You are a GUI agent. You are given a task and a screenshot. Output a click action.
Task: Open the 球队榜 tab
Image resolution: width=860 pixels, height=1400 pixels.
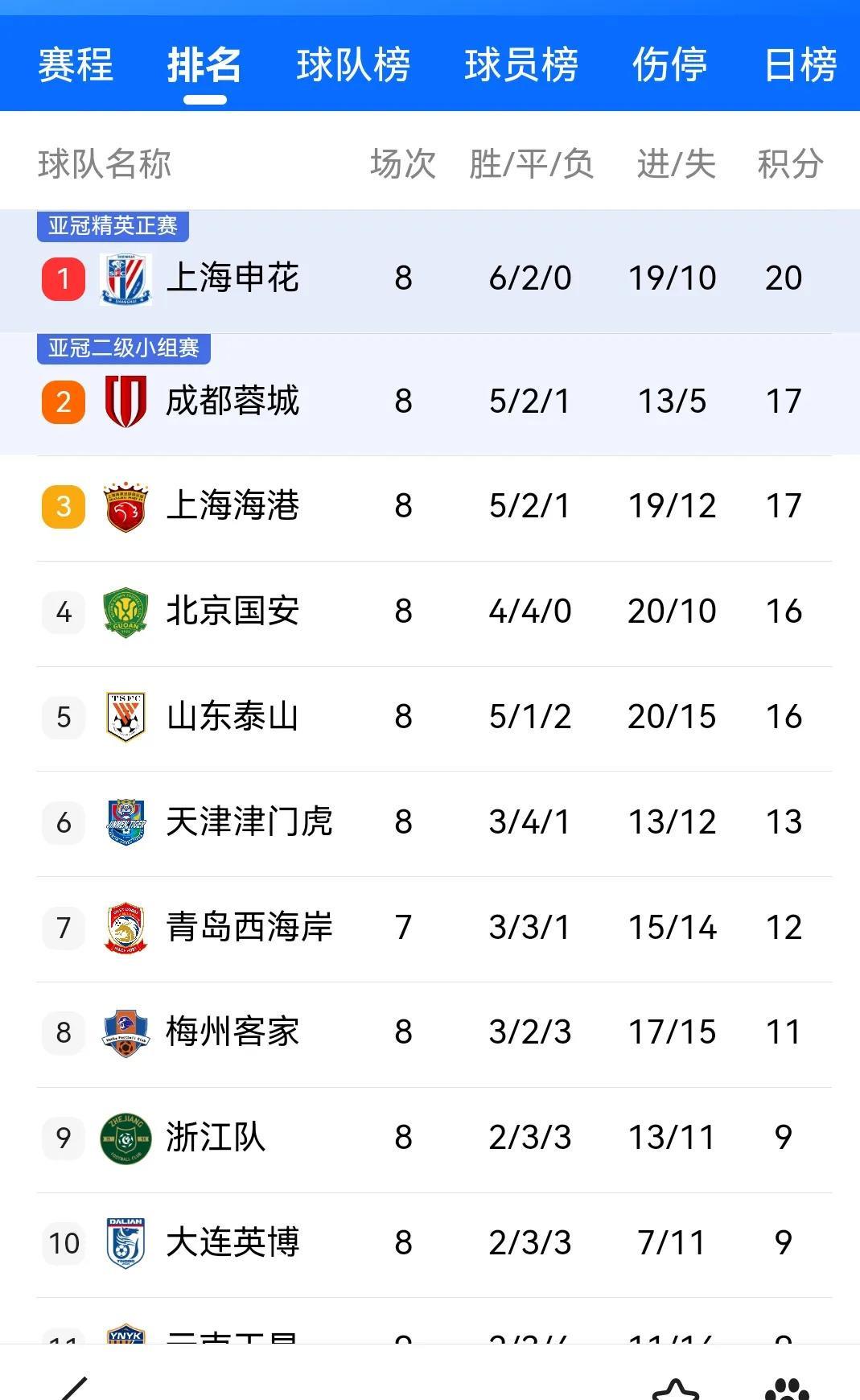(353, 65)
